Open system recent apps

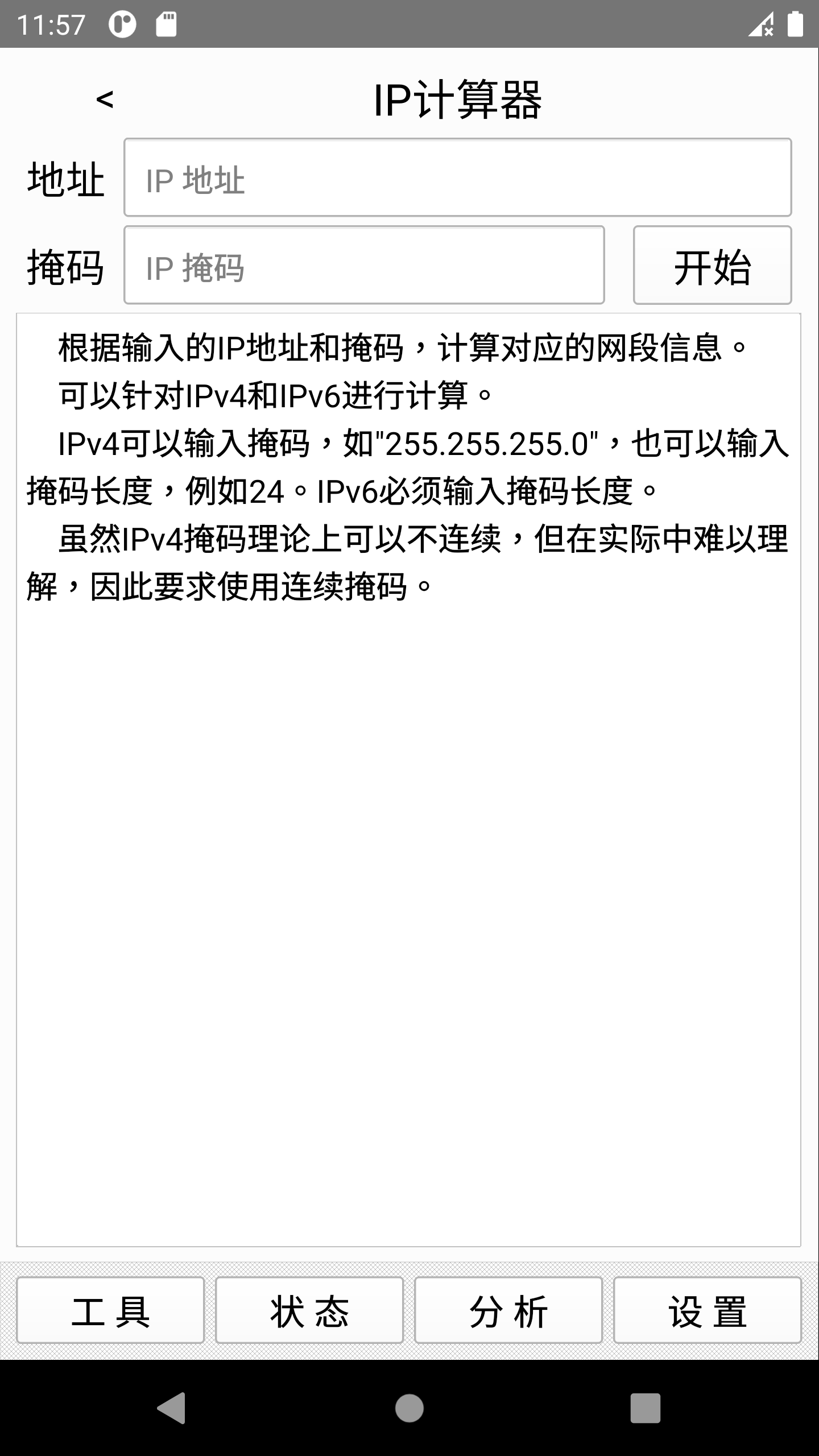[x=645, y=1408]
